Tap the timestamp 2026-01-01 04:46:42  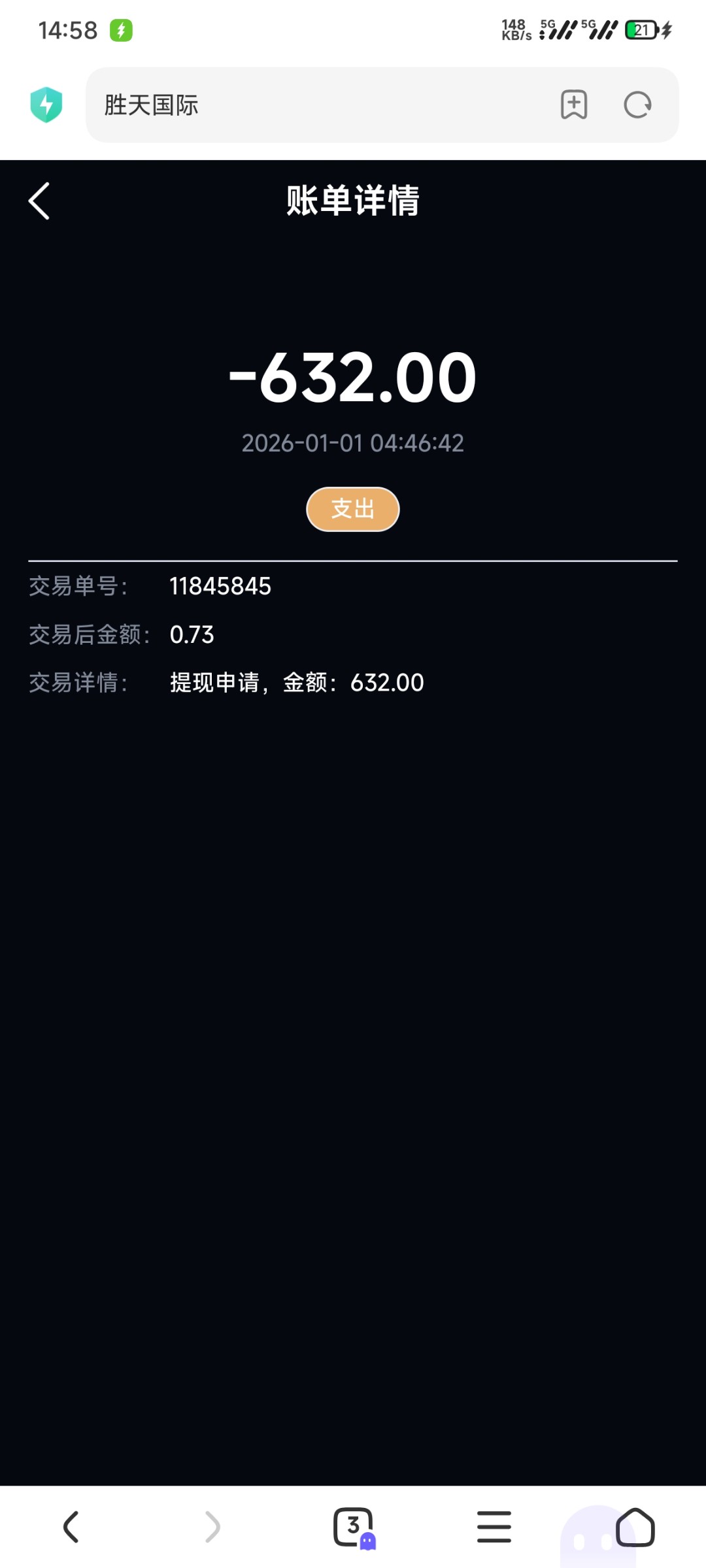click(353, 444)
